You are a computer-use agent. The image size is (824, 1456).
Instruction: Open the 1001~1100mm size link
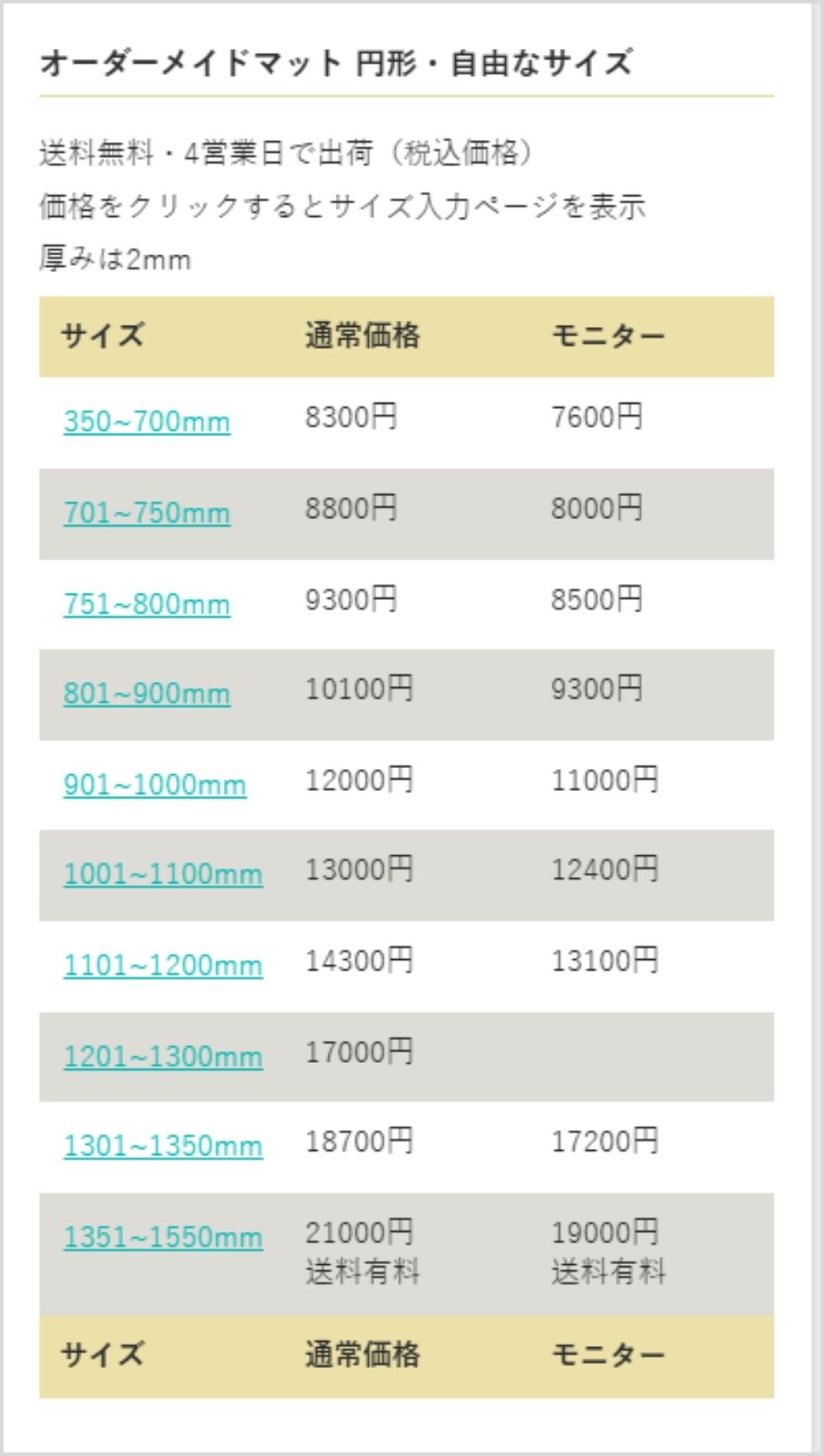coord(163,874)
